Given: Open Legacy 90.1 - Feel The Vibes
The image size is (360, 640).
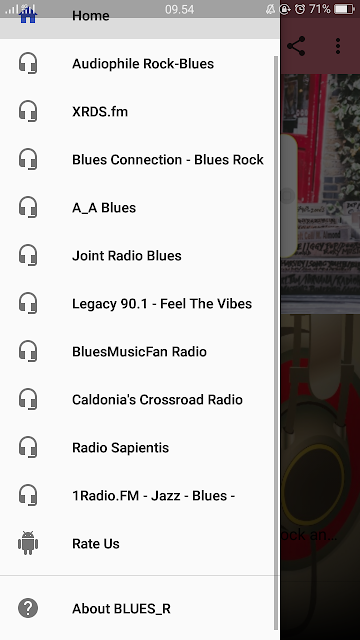Looking at the screenshot, I should point(140,303).
